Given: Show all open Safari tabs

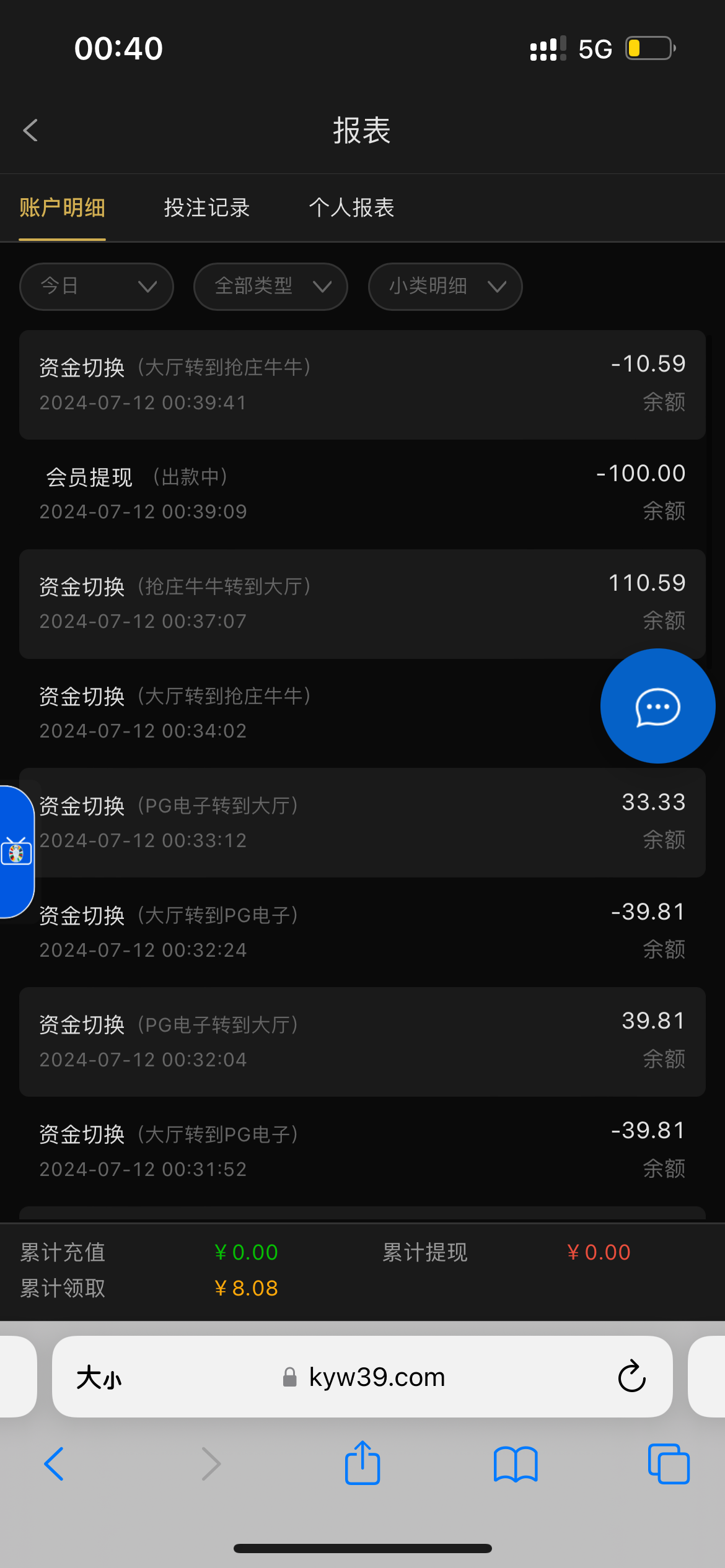Looking at the screenshot, I should pyautogui.click(x=669, y=1464).
